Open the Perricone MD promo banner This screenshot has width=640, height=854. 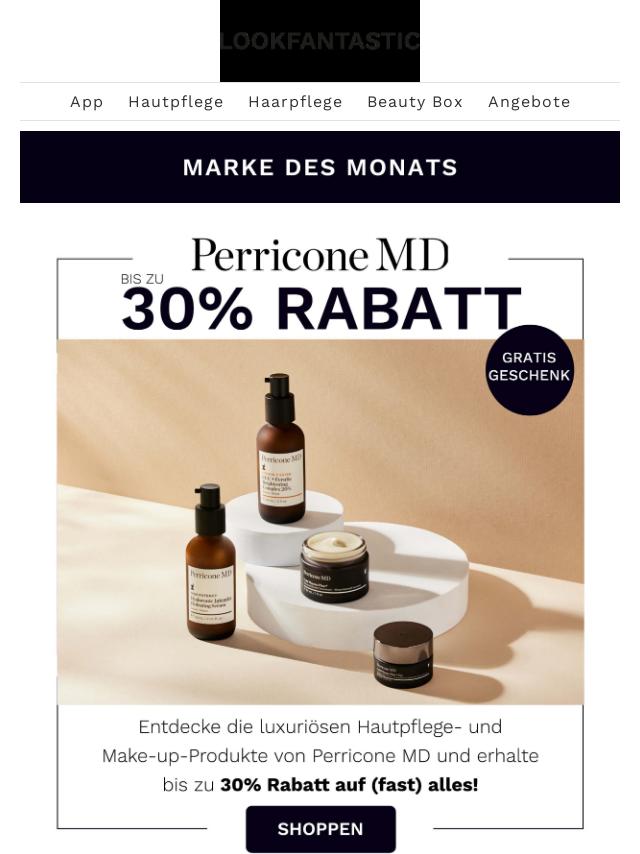pos(320,520)
